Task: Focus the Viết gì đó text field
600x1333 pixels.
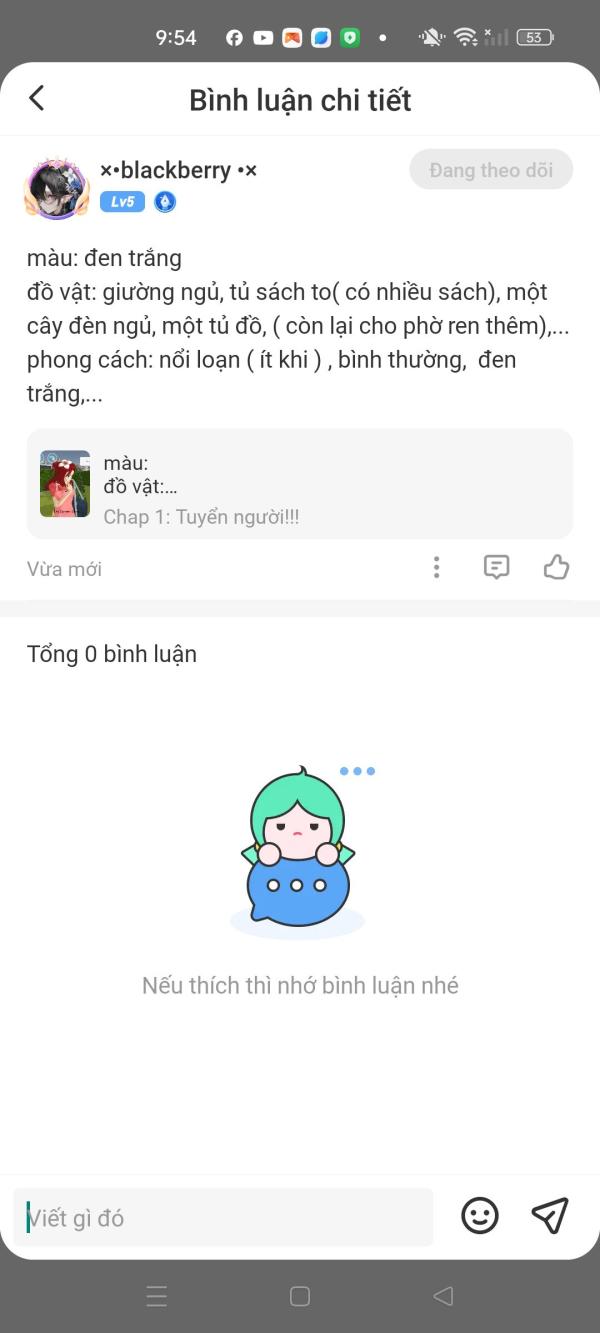Action: coord(223,1217)
